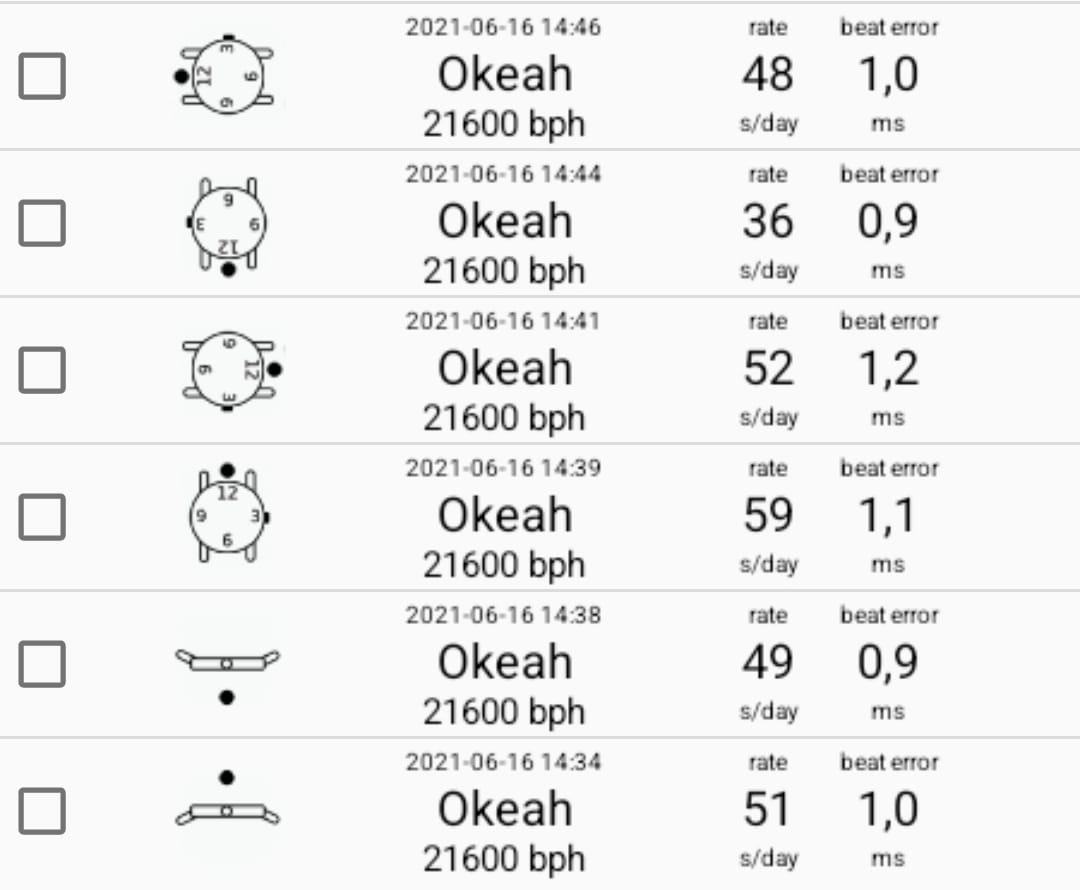Image resolution: width=1080 pixels, height=890 pixels.
Task: Select the 14:38 measurement checkbox
Action: [x=42, y=664]
